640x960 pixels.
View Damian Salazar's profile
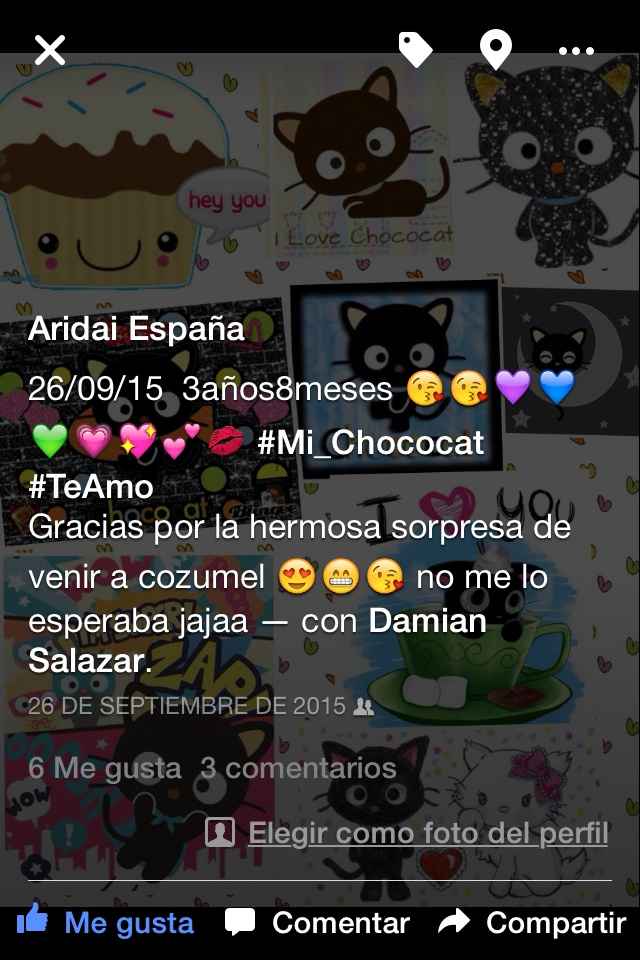tap(428, 622)
